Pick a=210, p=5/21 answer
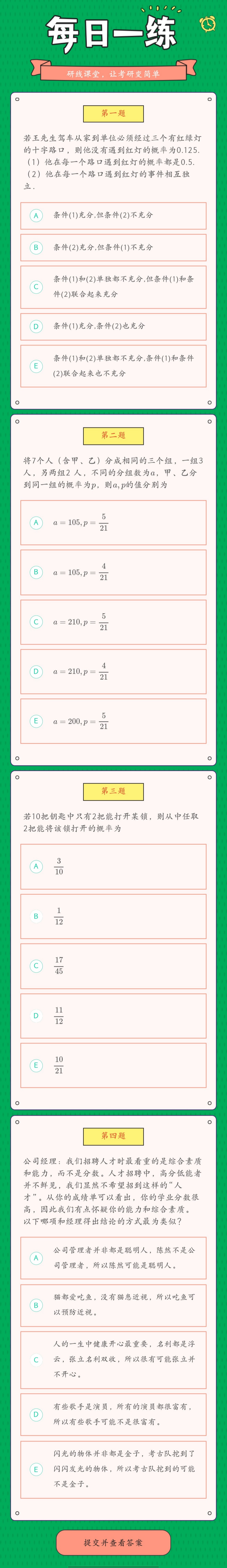Image resolution: width=227 pixels, height=1568 pixels. tap(113, 621)
